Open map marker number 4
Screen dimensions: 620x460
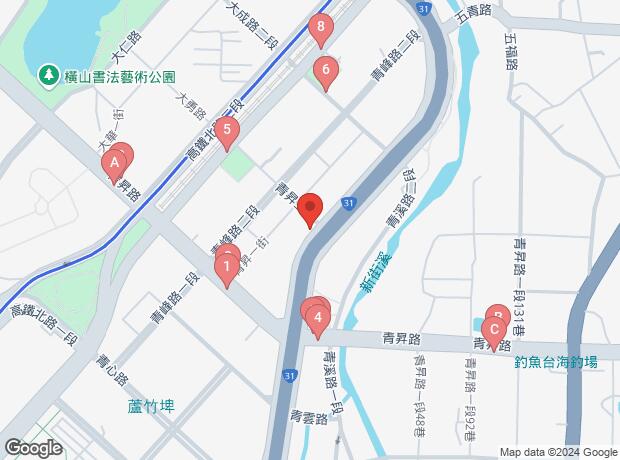317,321
